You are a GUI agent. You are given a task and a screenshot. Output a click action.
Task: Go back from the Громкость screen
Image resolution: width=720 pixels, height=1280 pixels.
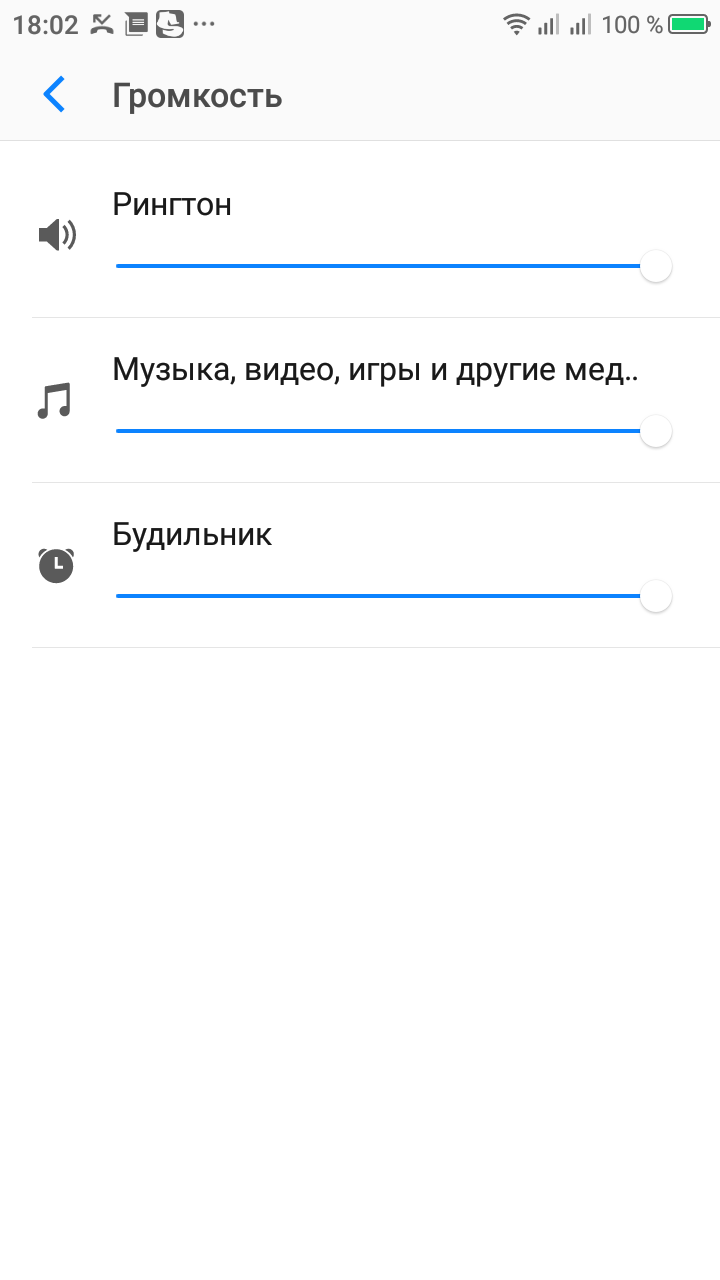pos(54,95)
